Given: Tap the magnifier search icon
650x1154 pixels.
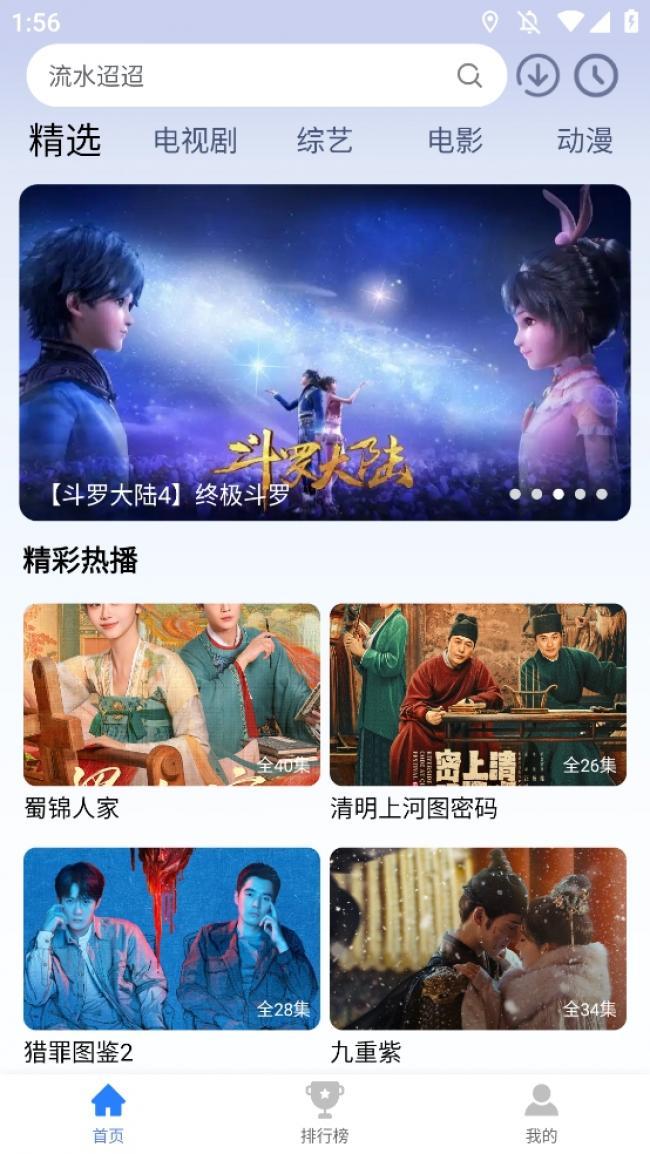Looking at the screenshot, I should 470,75.
